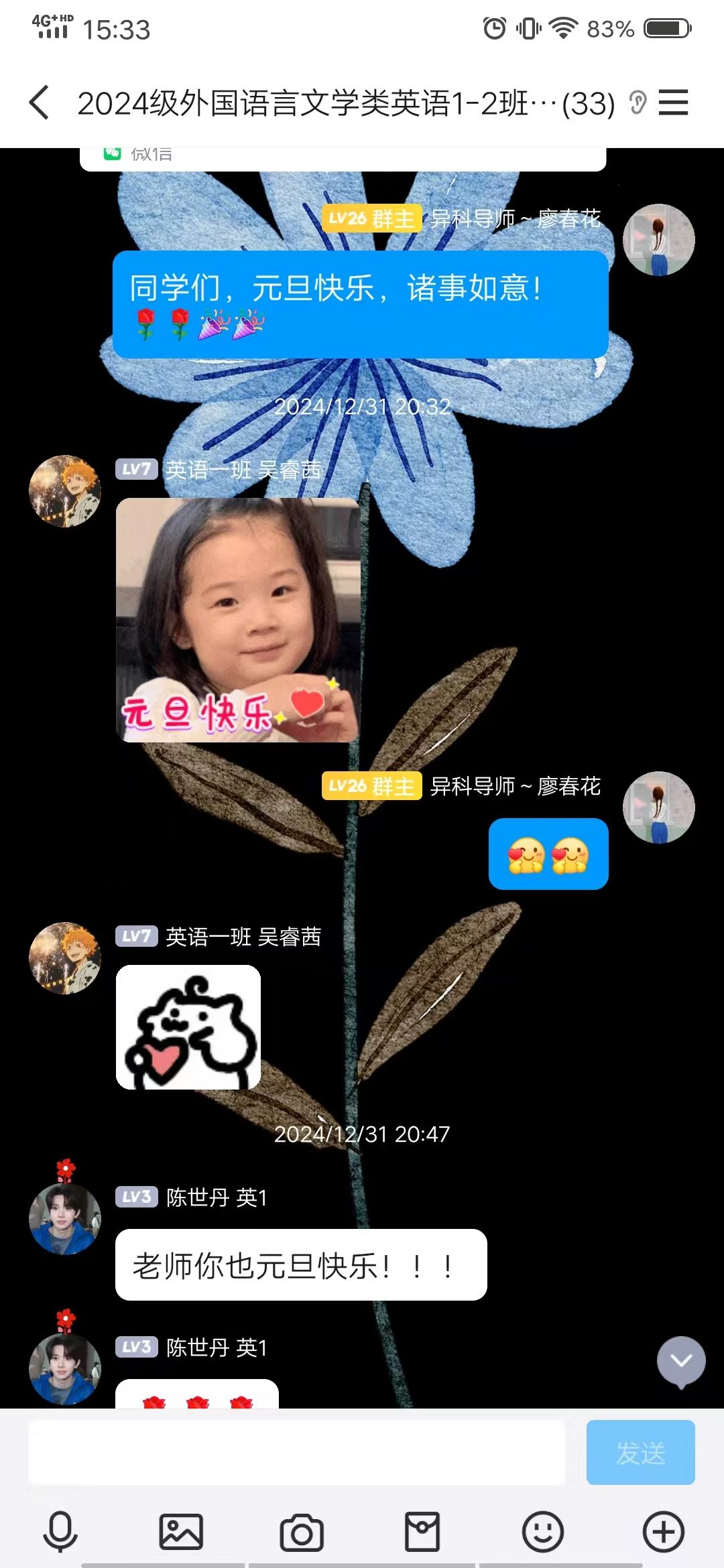Tap the 发送 send button
Screen dimensions: 724x1568
[640, 1453]
